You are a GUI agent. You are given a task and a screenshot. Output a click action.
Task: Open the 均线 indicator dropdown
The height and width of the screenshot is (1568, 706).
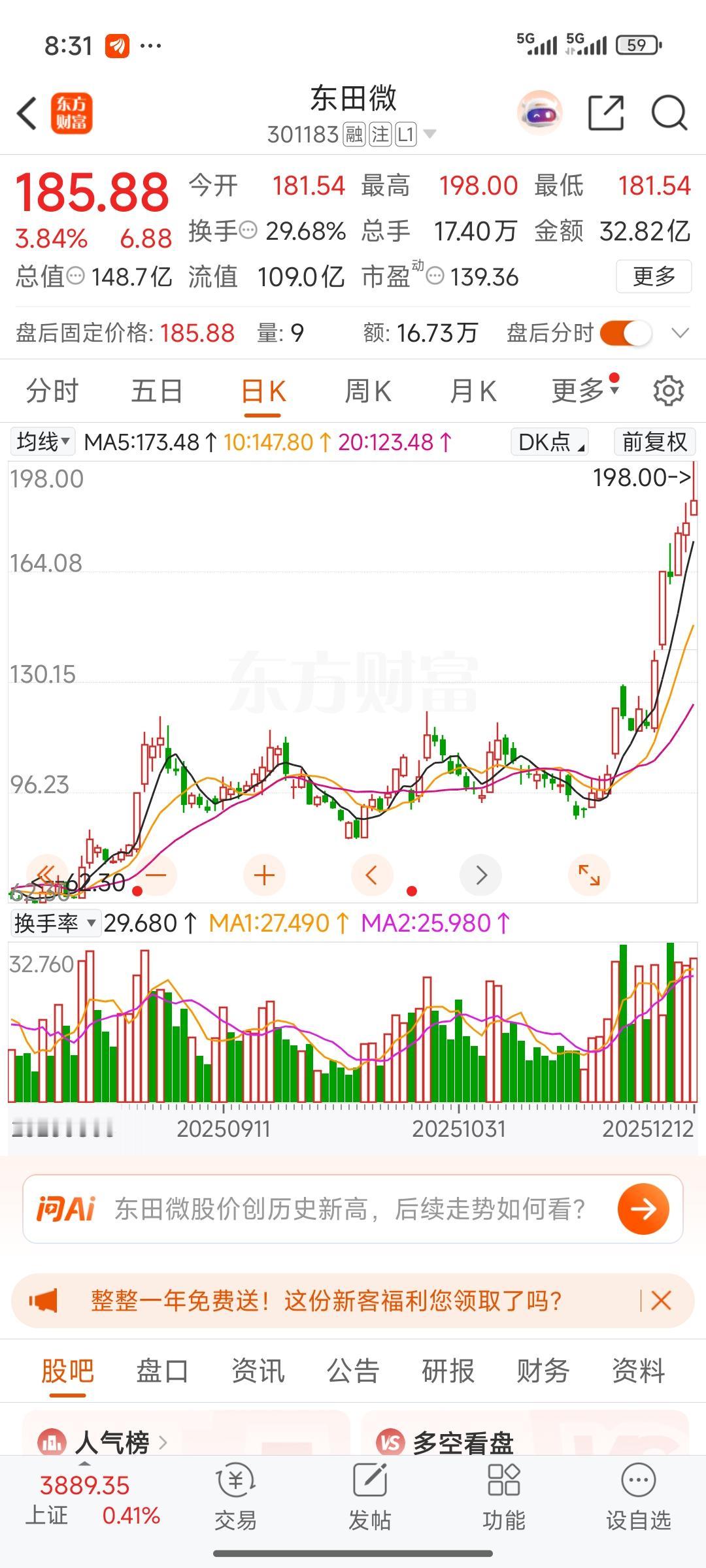click(x=42, y=442)
